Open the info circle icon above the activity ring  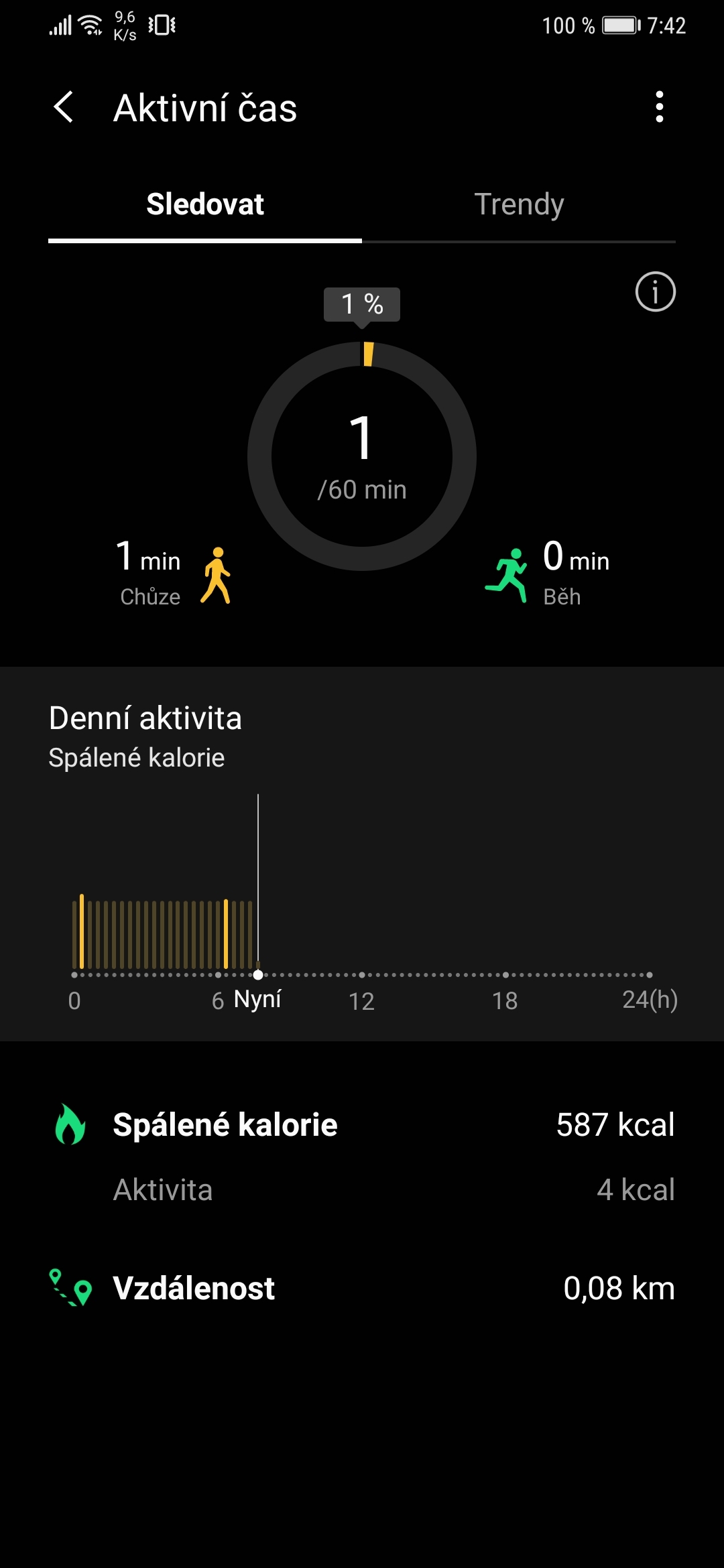pyautogui.click(x=656, y=292)
